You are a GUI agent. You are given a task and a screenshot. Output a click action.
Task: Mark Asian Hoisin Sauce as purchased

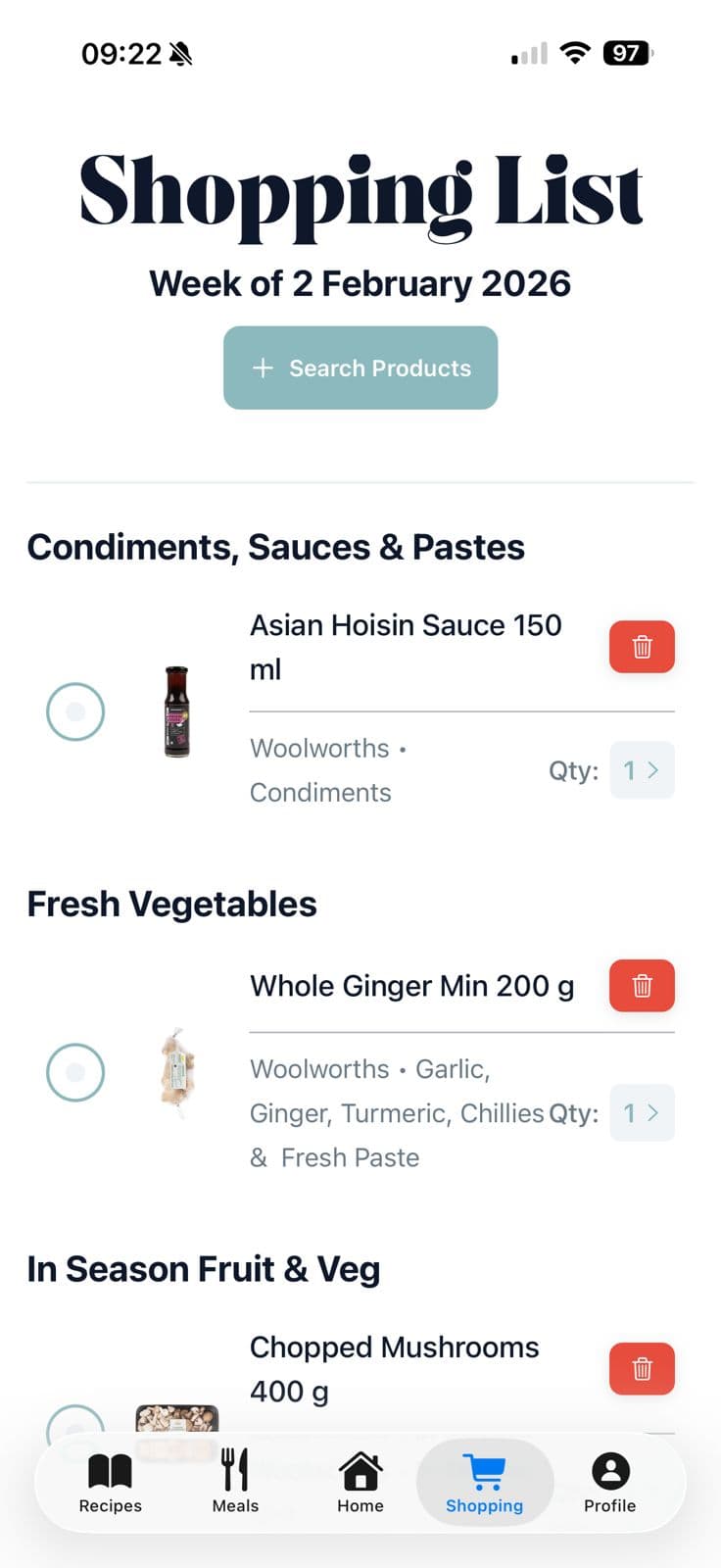click(75, 711)
